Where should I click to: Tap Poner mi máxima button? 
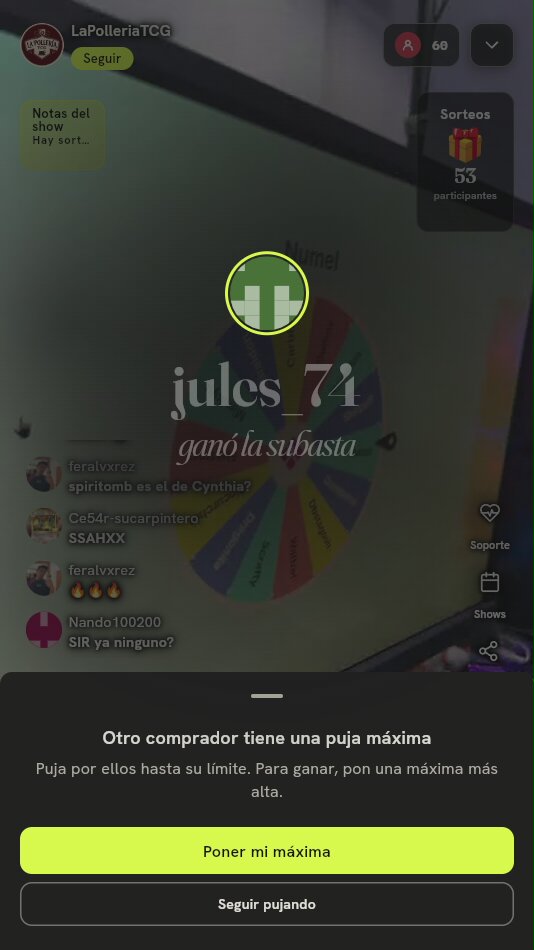267,851
